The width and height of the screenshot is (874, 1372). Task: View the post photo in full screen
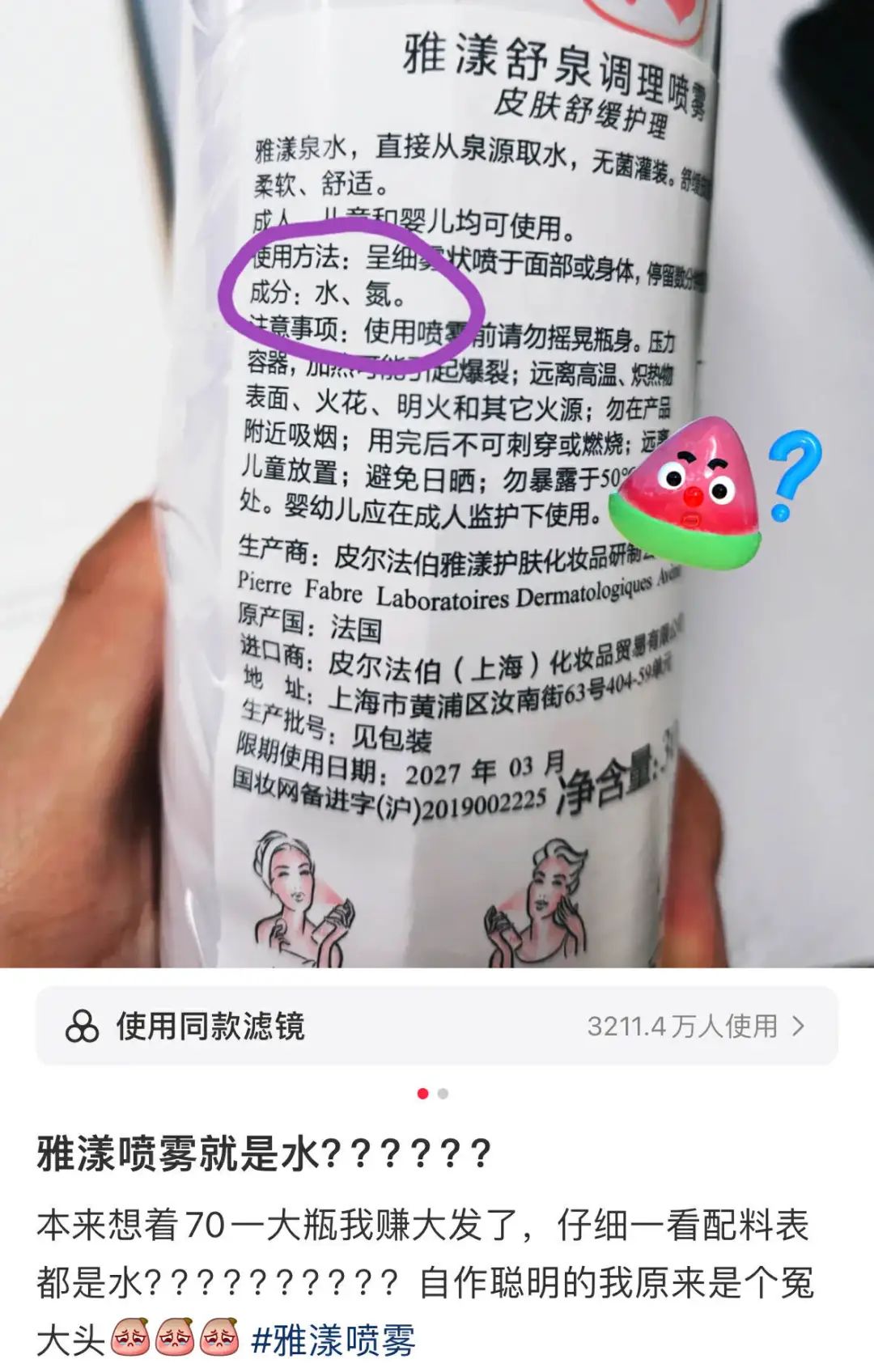[437, 485]
